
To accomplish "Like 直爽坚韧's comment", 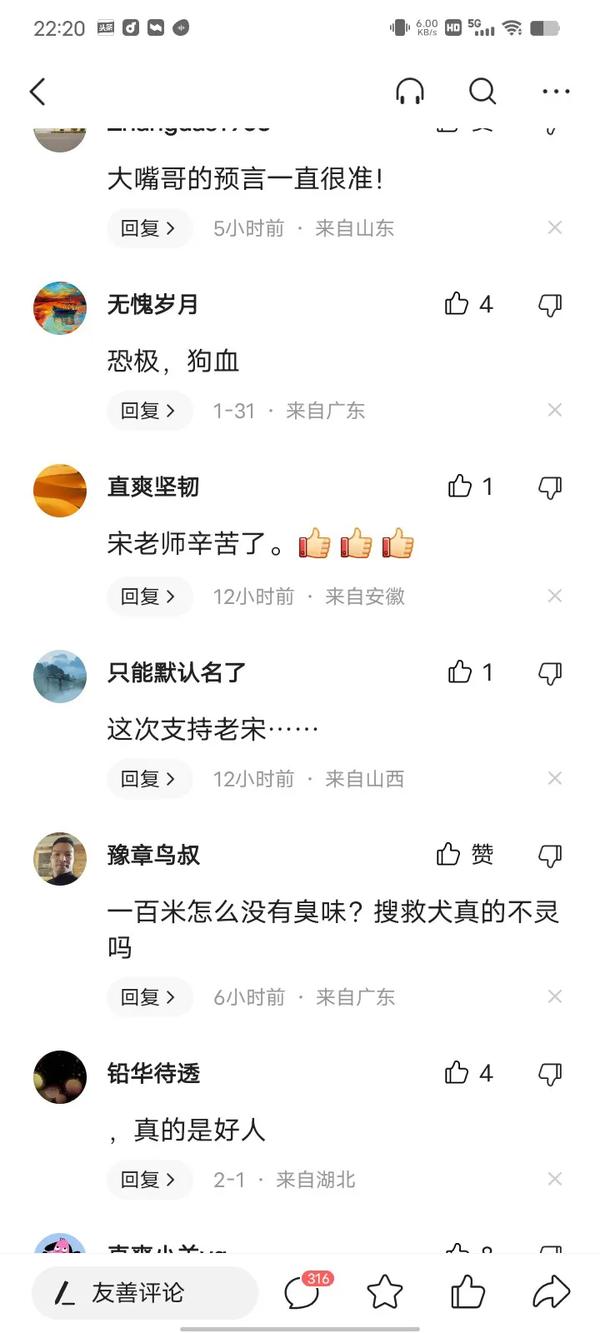I will 460,487.
